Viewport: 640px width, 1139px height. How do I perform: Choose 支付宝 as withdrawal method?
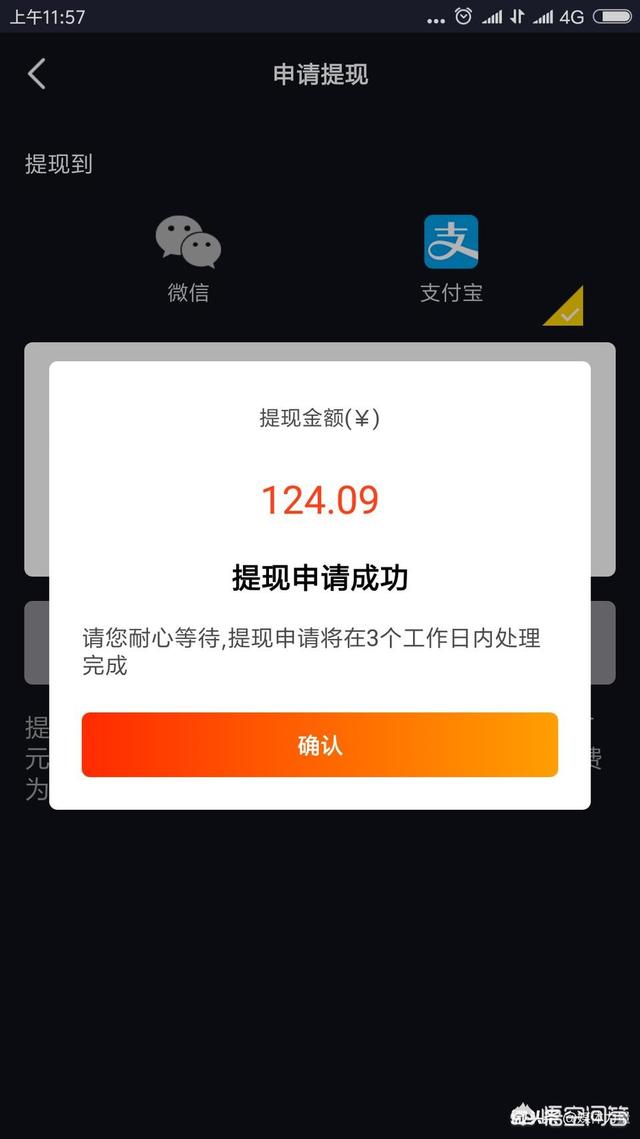451,258
